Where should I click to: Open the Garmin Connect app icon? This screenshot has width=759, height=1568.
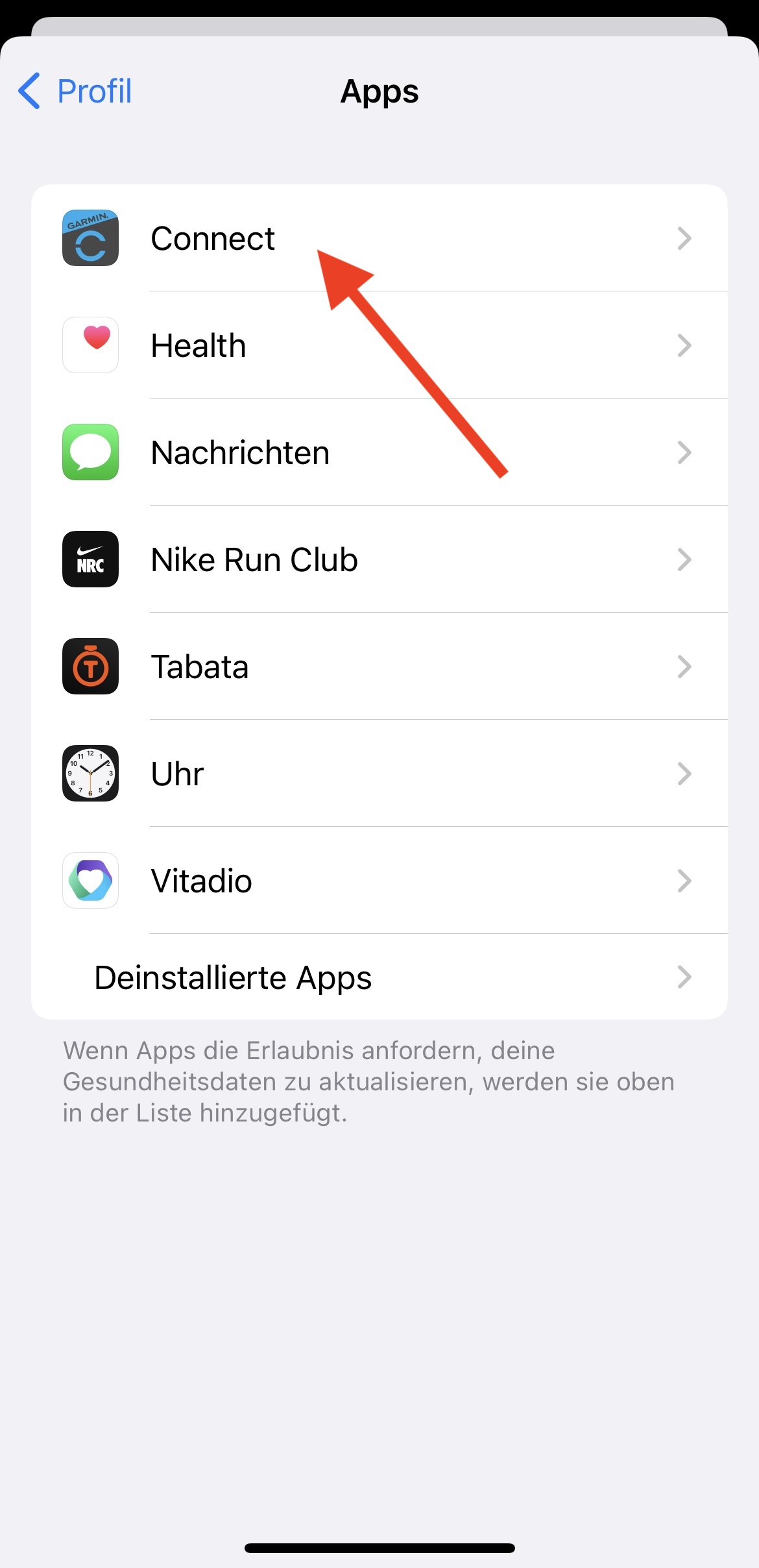click(90, 238)
